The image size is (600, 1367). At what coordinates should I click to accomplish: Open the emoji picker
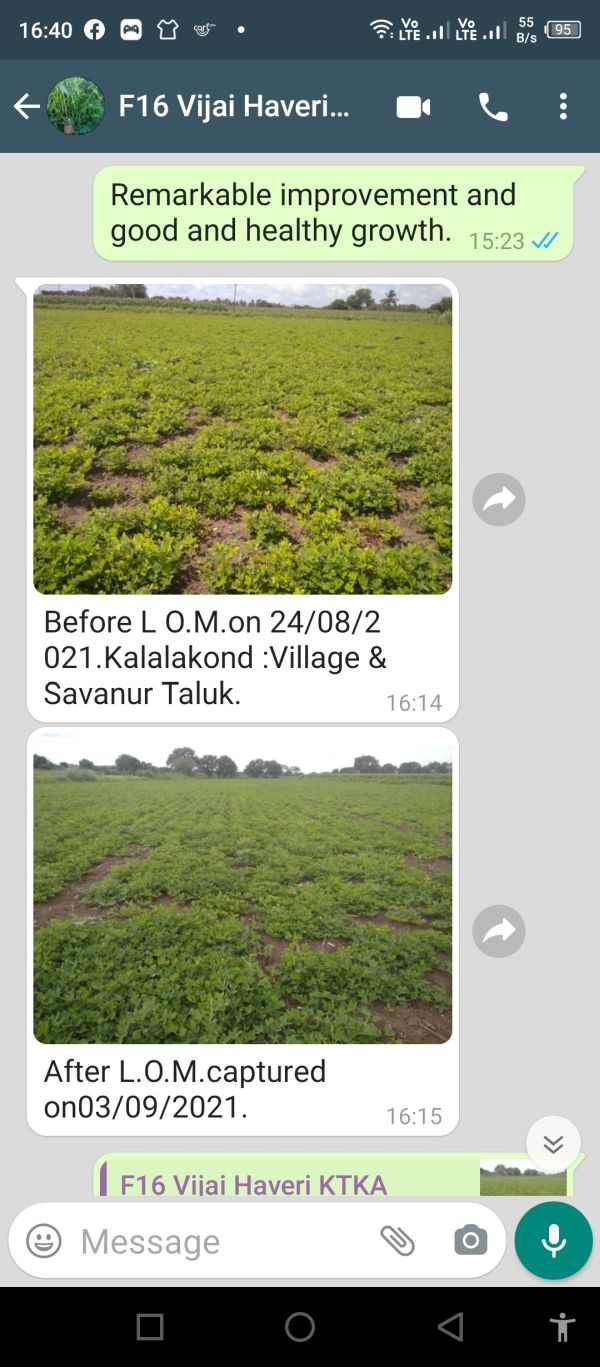pos(43,1241)
